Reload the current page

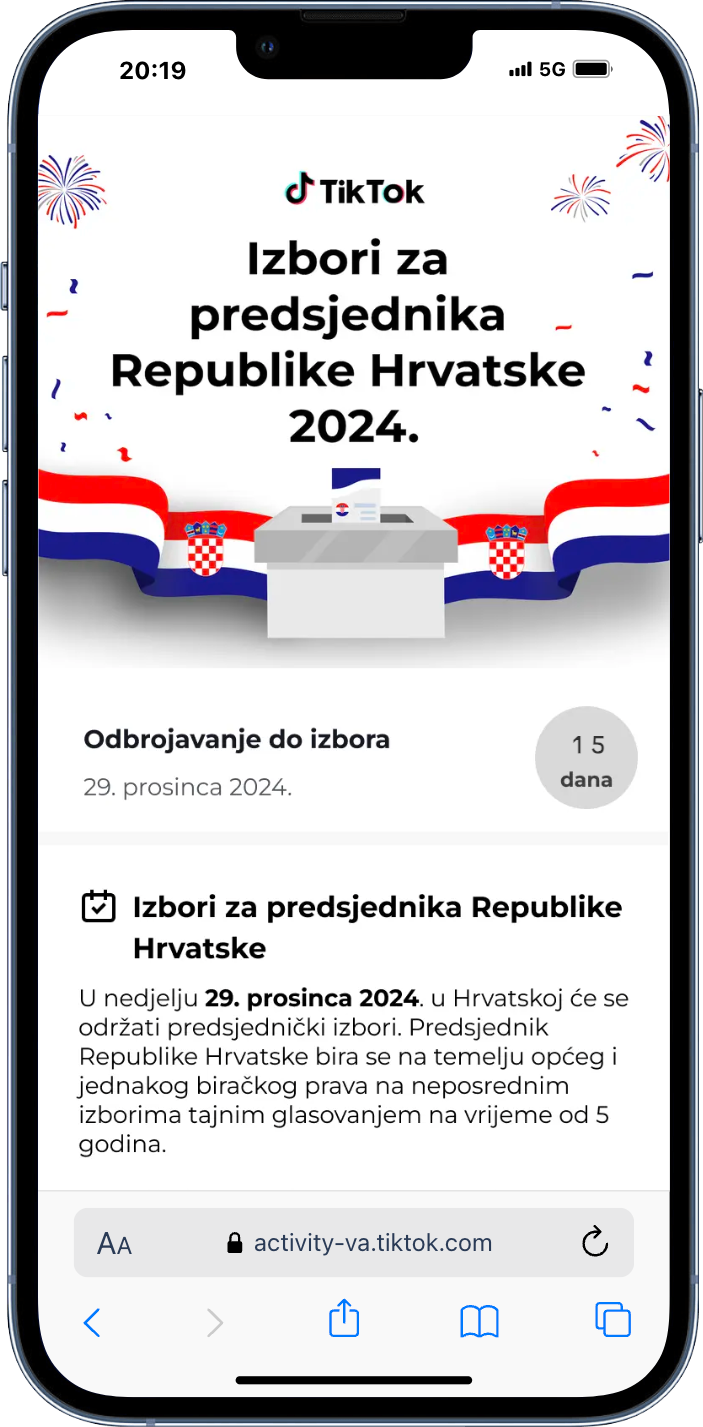click(594, 1243)
